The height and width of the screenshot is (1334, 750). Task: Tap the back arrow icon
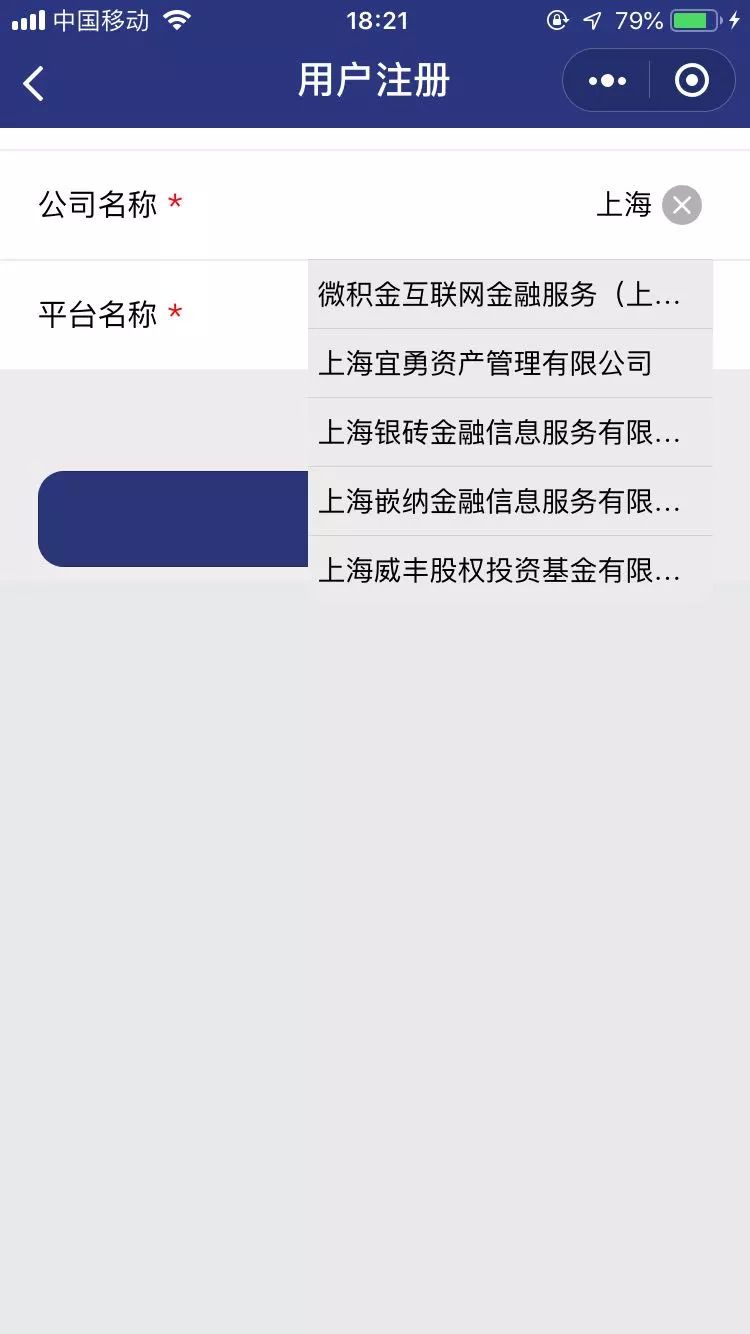[x=33, y=81]
